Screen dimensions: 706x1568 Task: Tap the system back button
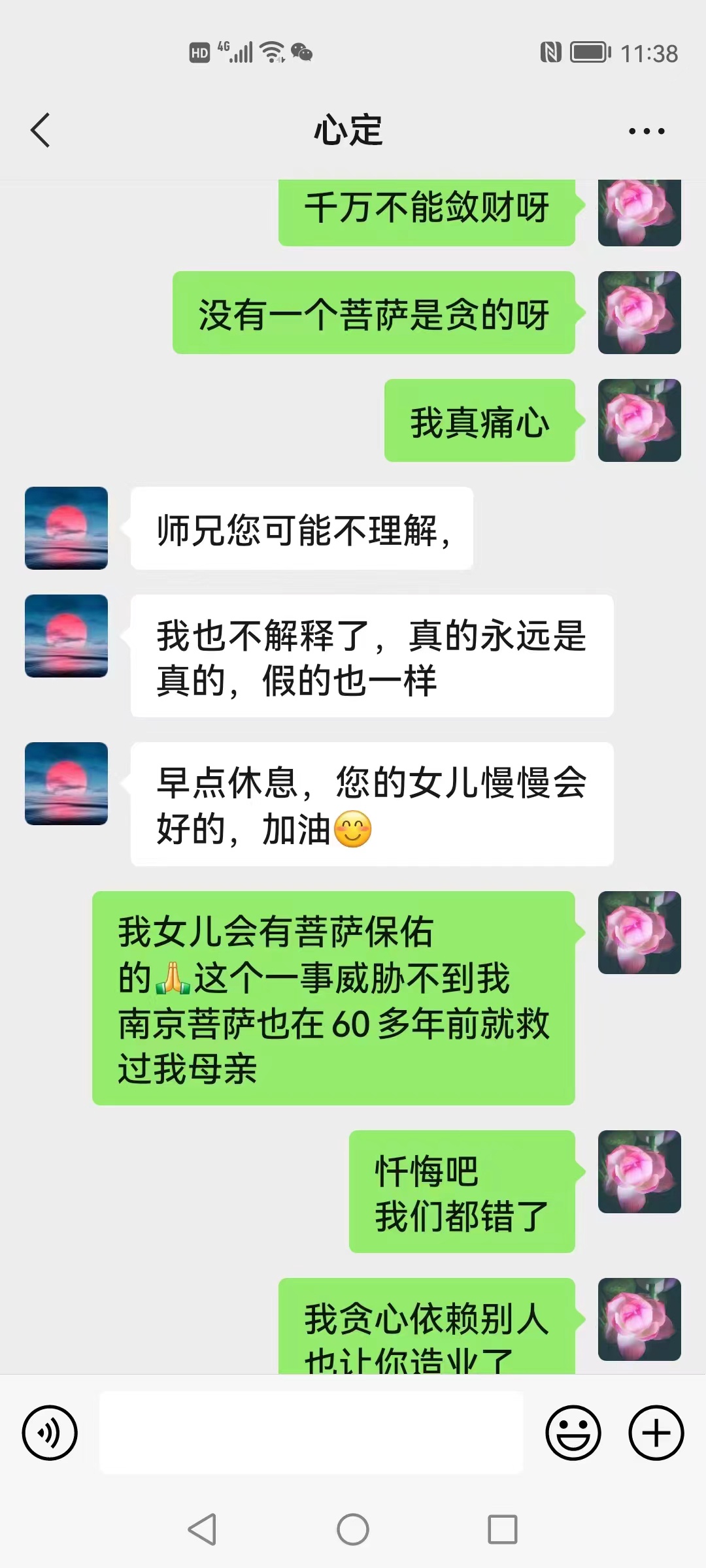pyautogui.click(x=202, y=1529)
